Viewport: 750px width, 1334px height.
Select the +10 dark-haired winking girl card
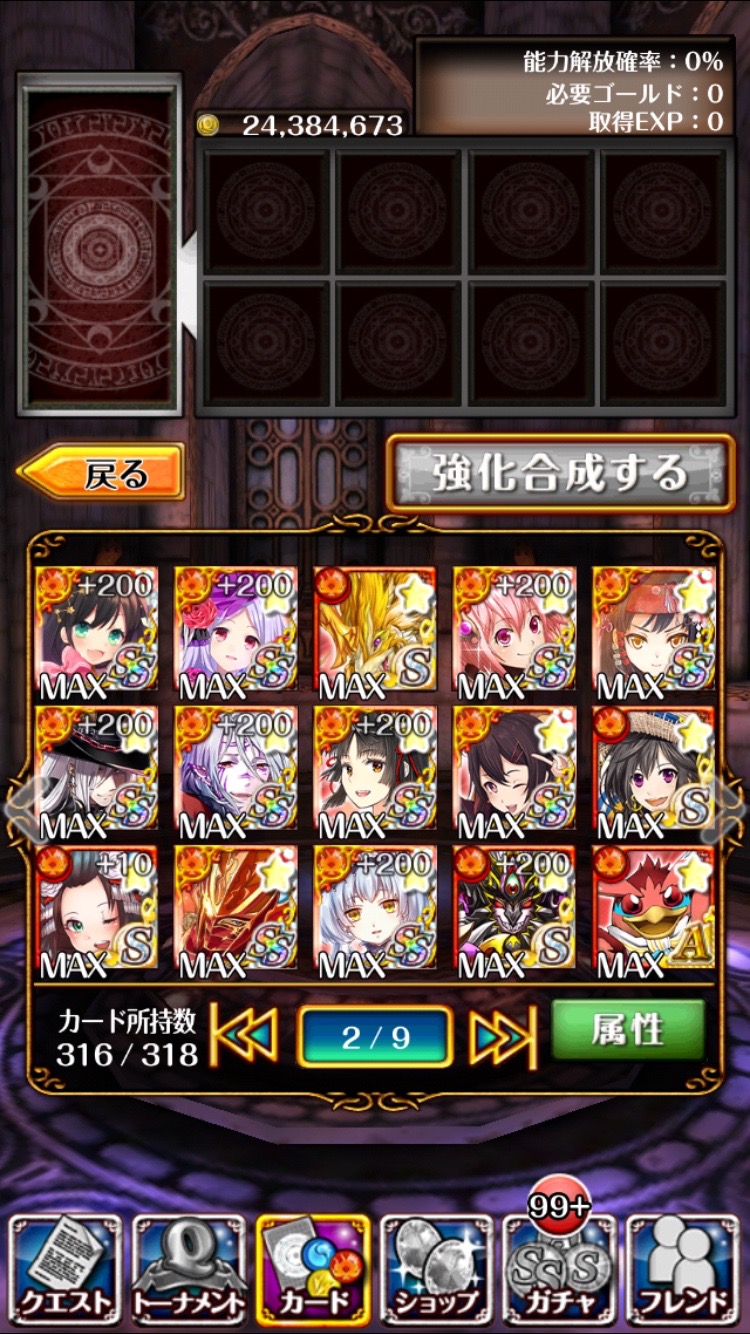pos(97,910)
